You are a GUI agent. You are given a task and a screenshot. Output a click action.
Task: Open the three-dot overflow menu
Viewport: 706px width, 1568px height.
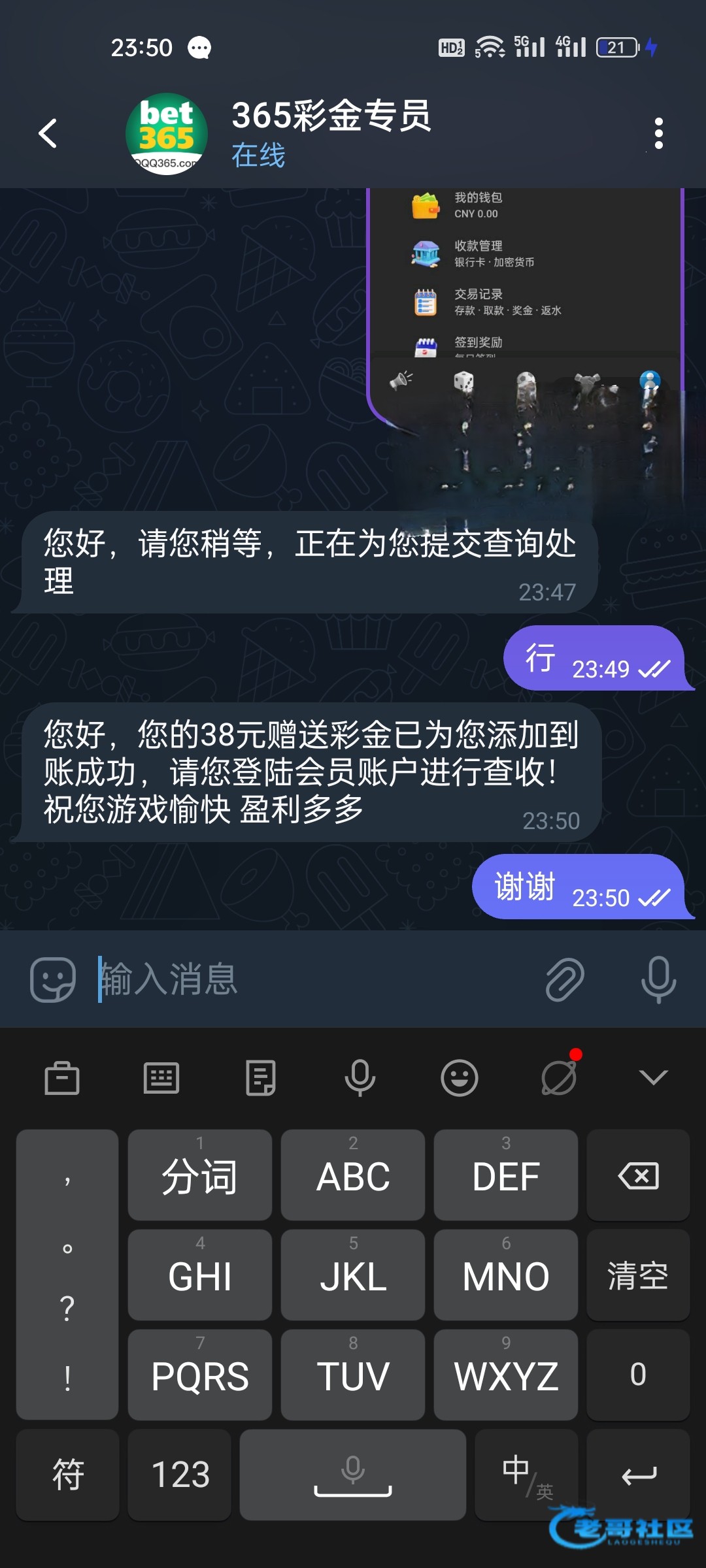[658, 133]
